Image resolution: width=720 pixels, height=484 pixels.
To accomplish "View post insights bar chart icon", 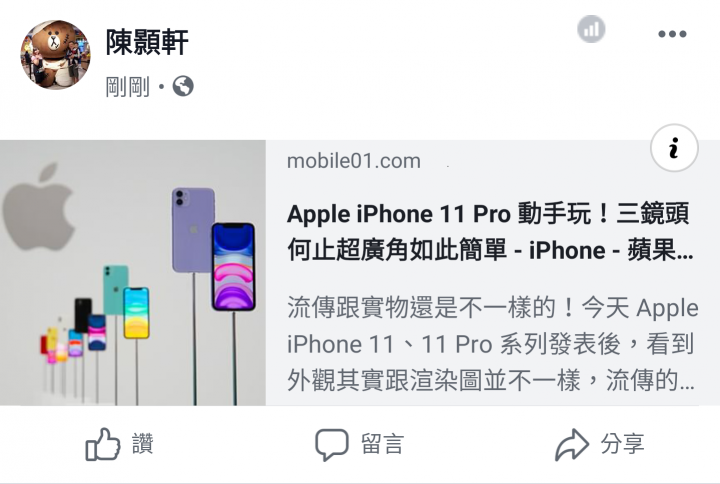I will tap(592, 29).
